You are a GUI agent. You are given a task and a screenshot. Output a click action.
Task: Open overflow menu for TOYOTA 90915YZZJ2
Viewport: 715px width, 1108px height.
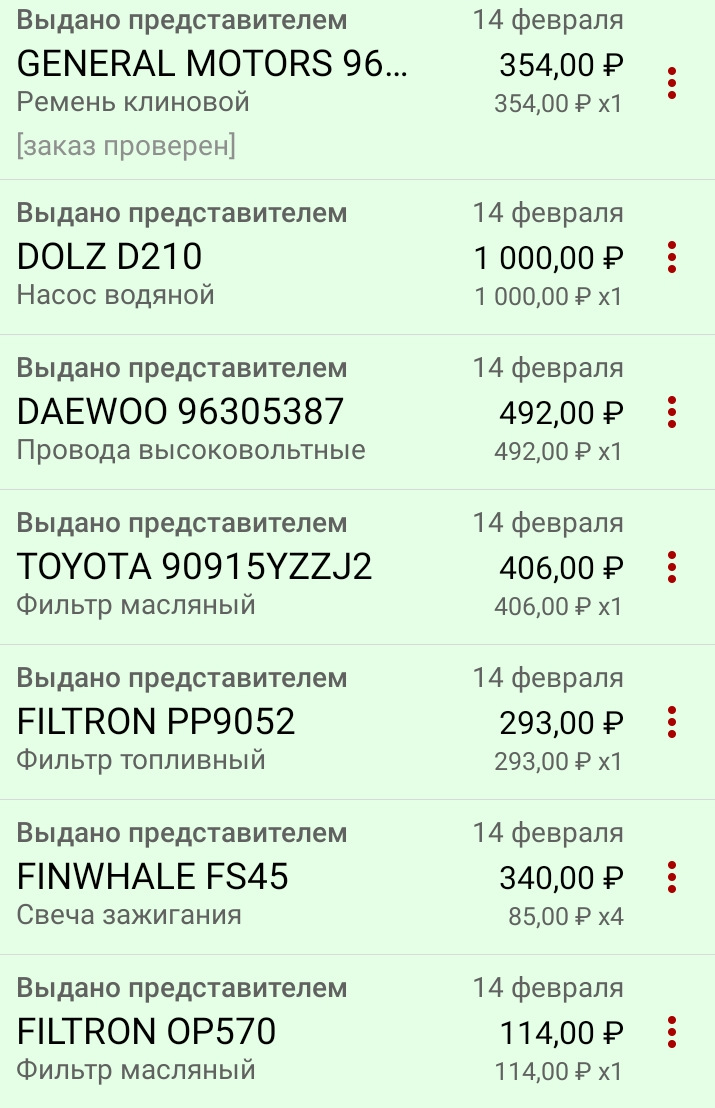click(672, 567)
